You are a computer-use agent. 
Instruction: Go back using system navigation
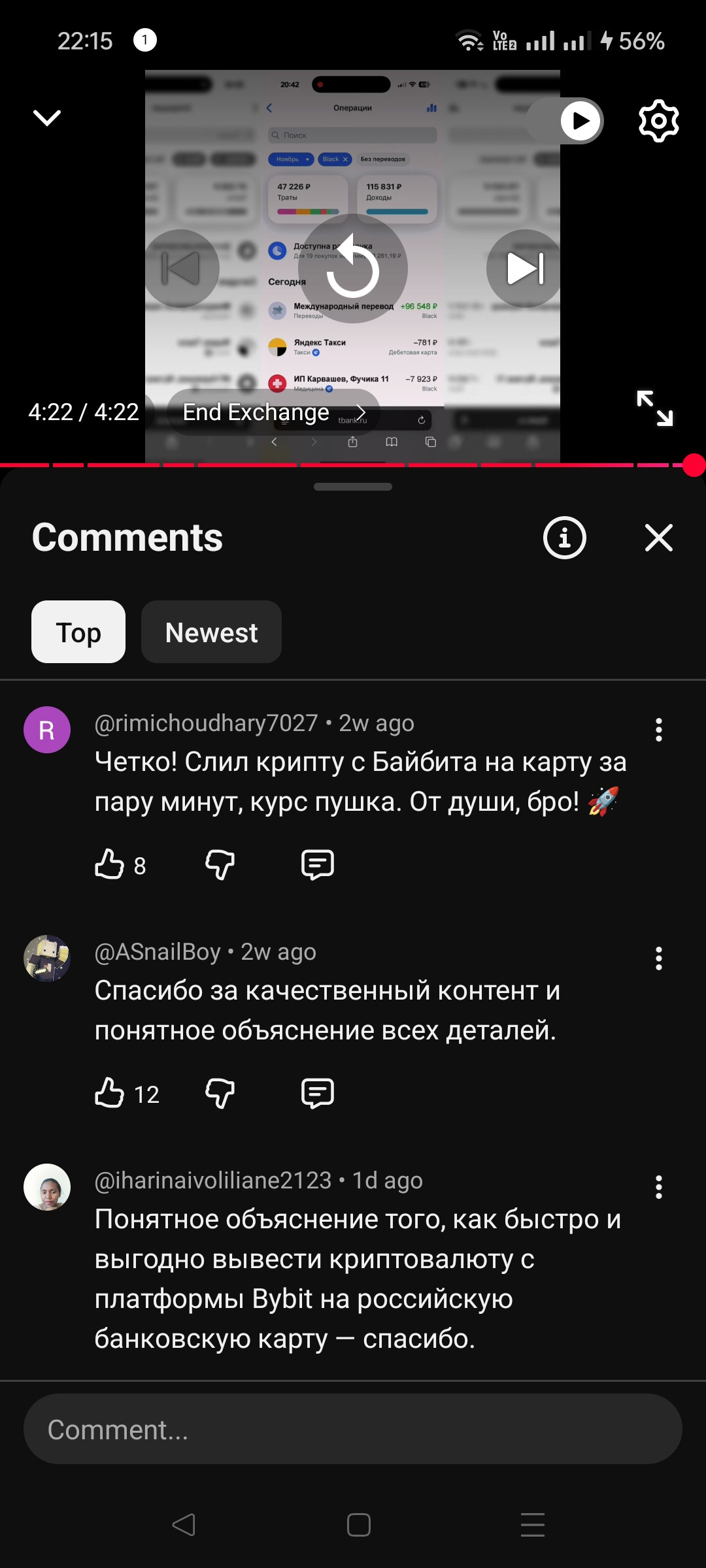click(184, 1525)
